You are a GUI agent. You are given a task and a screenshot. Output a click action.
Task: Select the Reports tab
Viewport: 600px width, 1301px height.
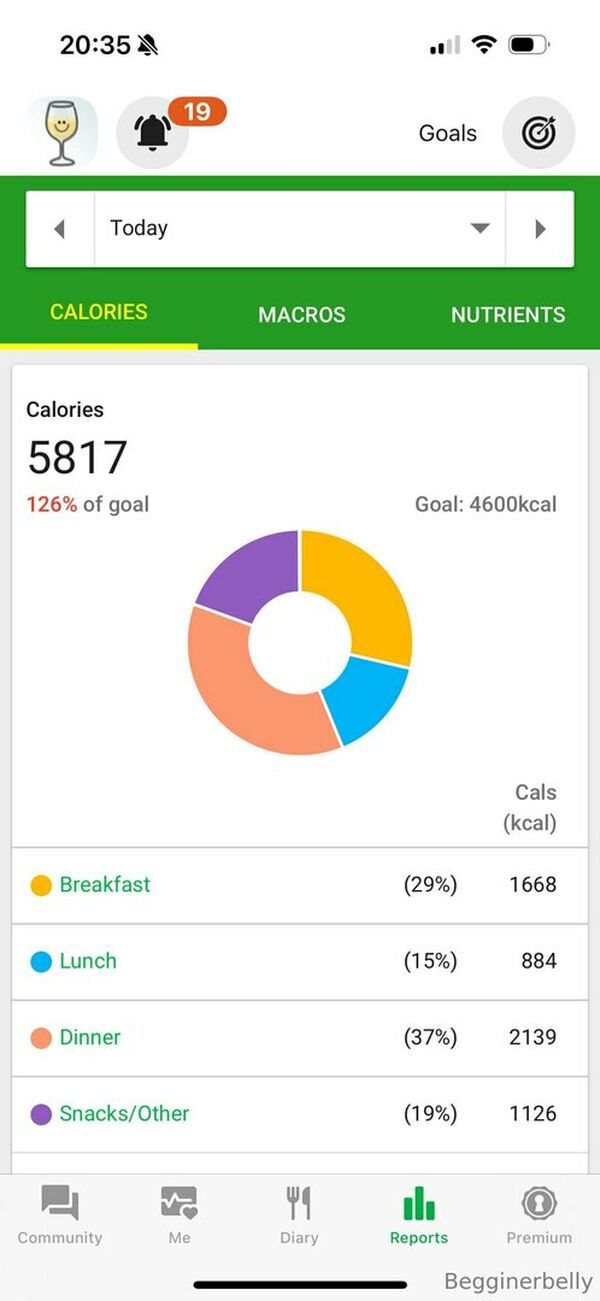coord(419,1215)
